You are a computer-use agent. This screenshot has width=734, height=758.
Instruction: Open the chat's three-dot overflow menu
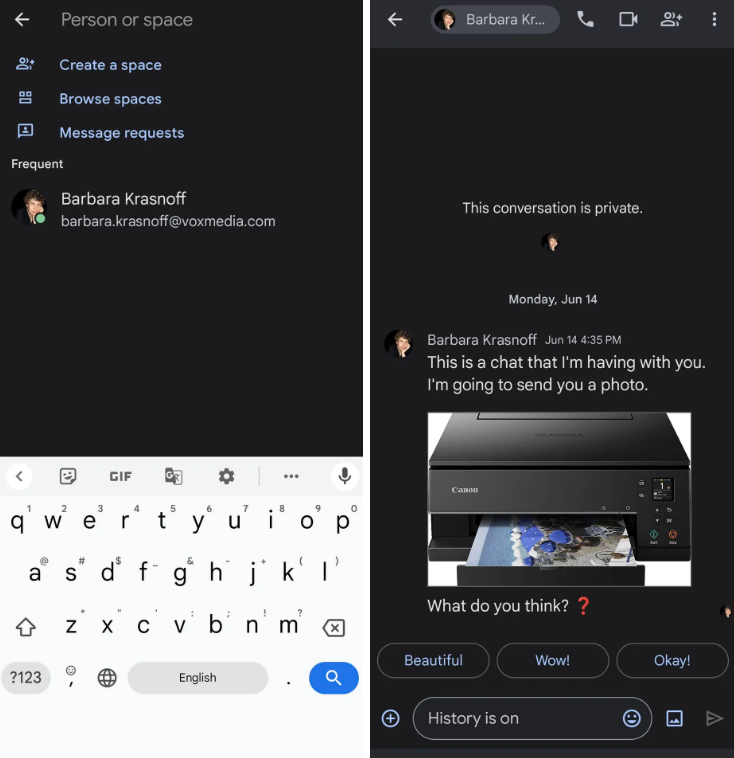(x=714, y=20)
